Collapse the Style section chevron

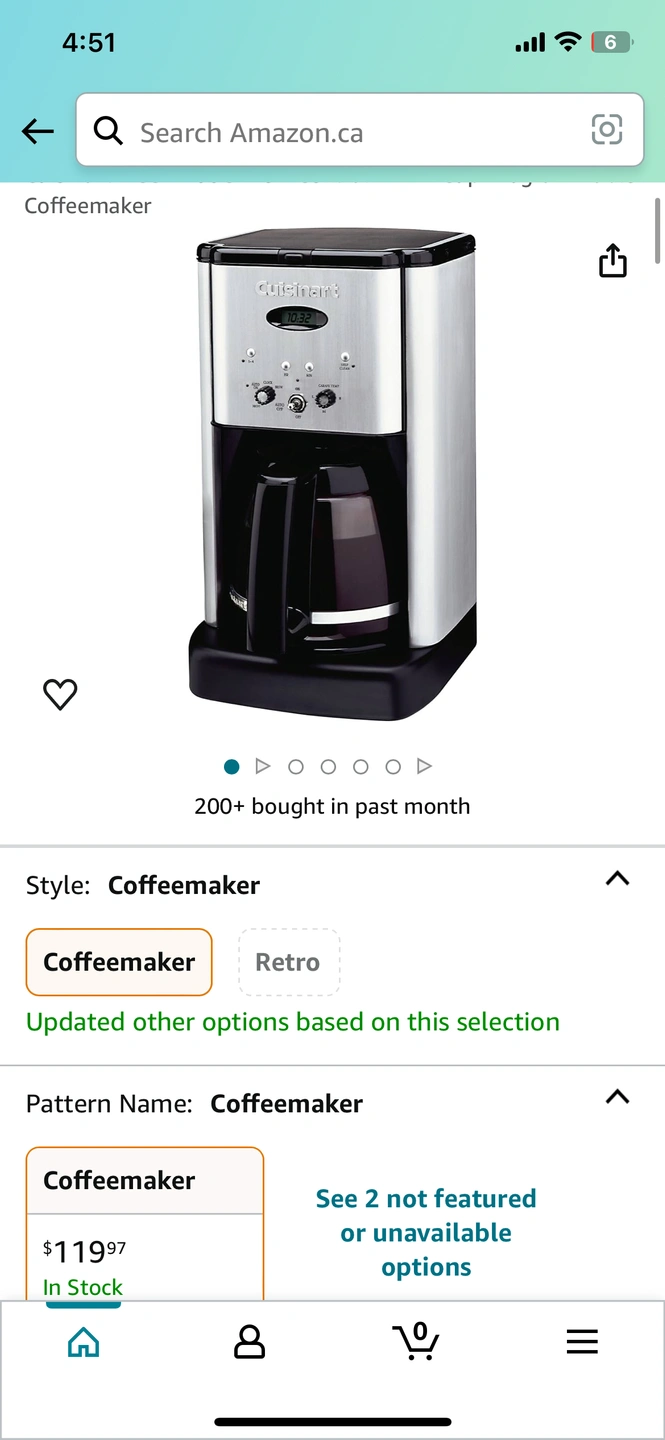(x=618, y=879)
